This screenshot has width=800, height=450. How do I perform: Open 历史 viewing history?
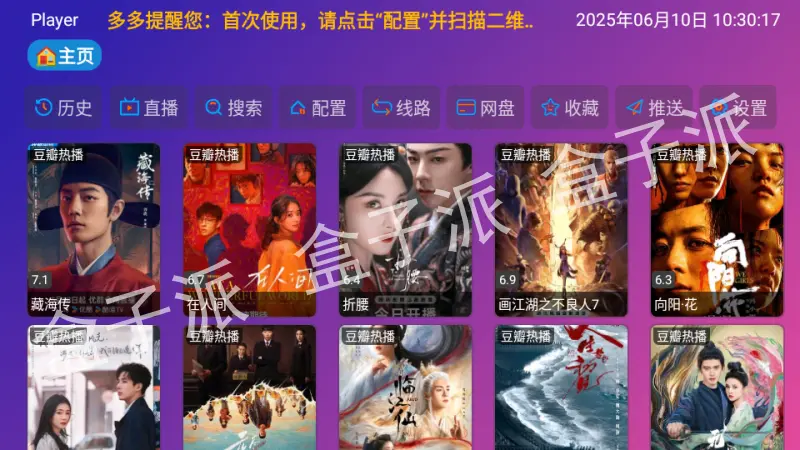click(x=64, y=108)
